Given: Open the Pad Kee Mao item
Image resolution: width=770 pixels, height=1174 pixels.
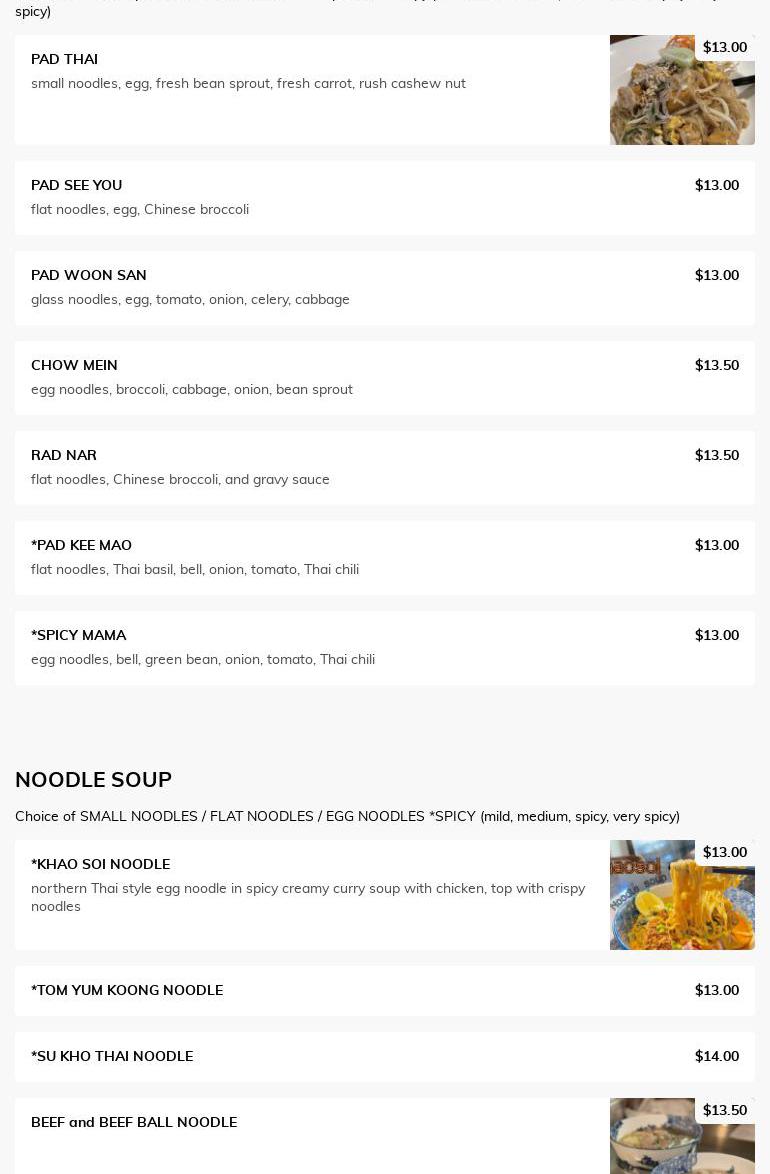Looking at the screenshot, I should click(x=384, y=558).
